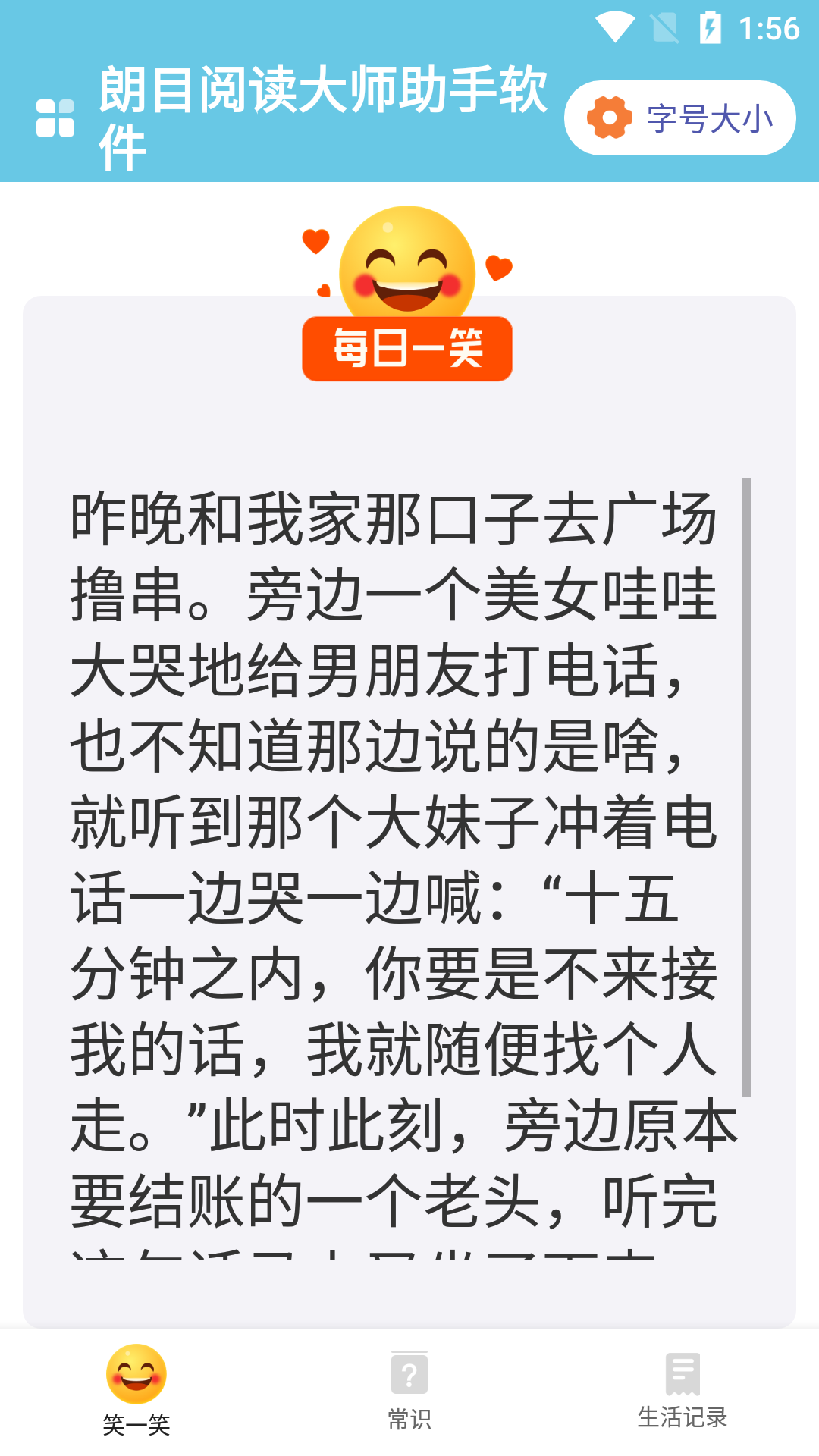Select the 笑一笑 tab

[136, 1391]
